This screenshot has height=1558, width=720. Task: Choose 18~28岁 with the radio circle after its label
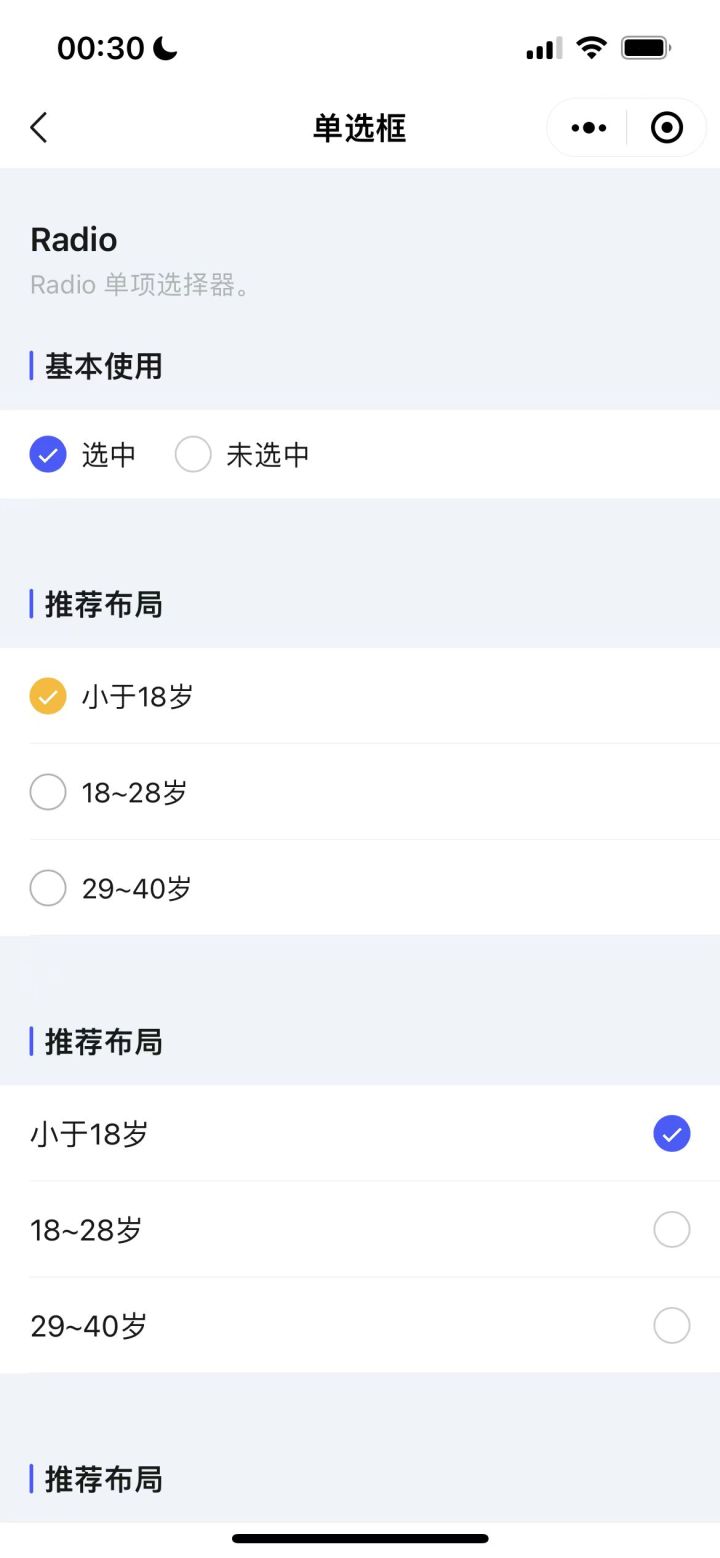[671, 1230]
